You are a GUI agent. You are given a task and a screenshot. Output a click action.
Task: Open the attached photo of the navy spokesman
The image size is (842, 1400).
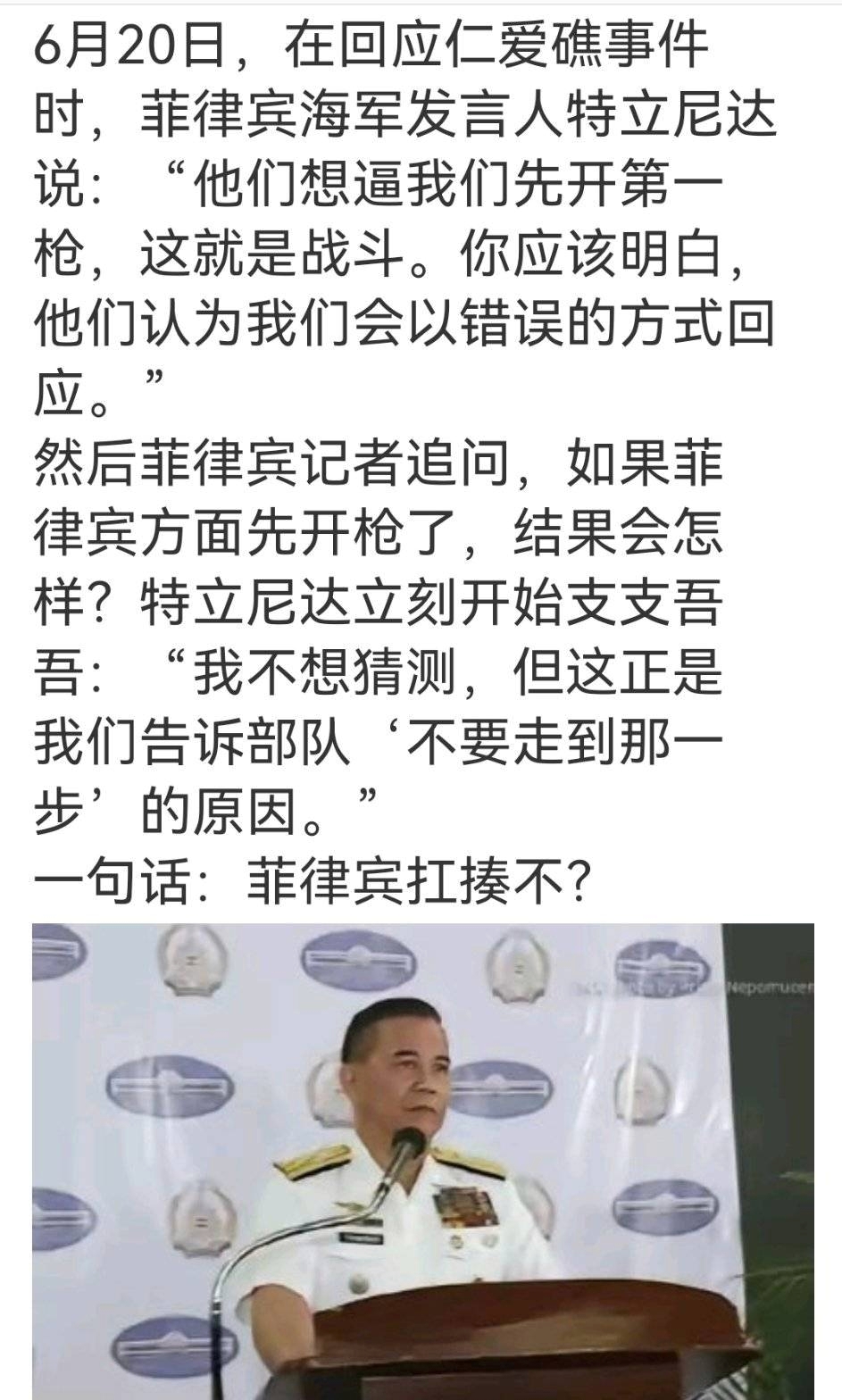422,1161
